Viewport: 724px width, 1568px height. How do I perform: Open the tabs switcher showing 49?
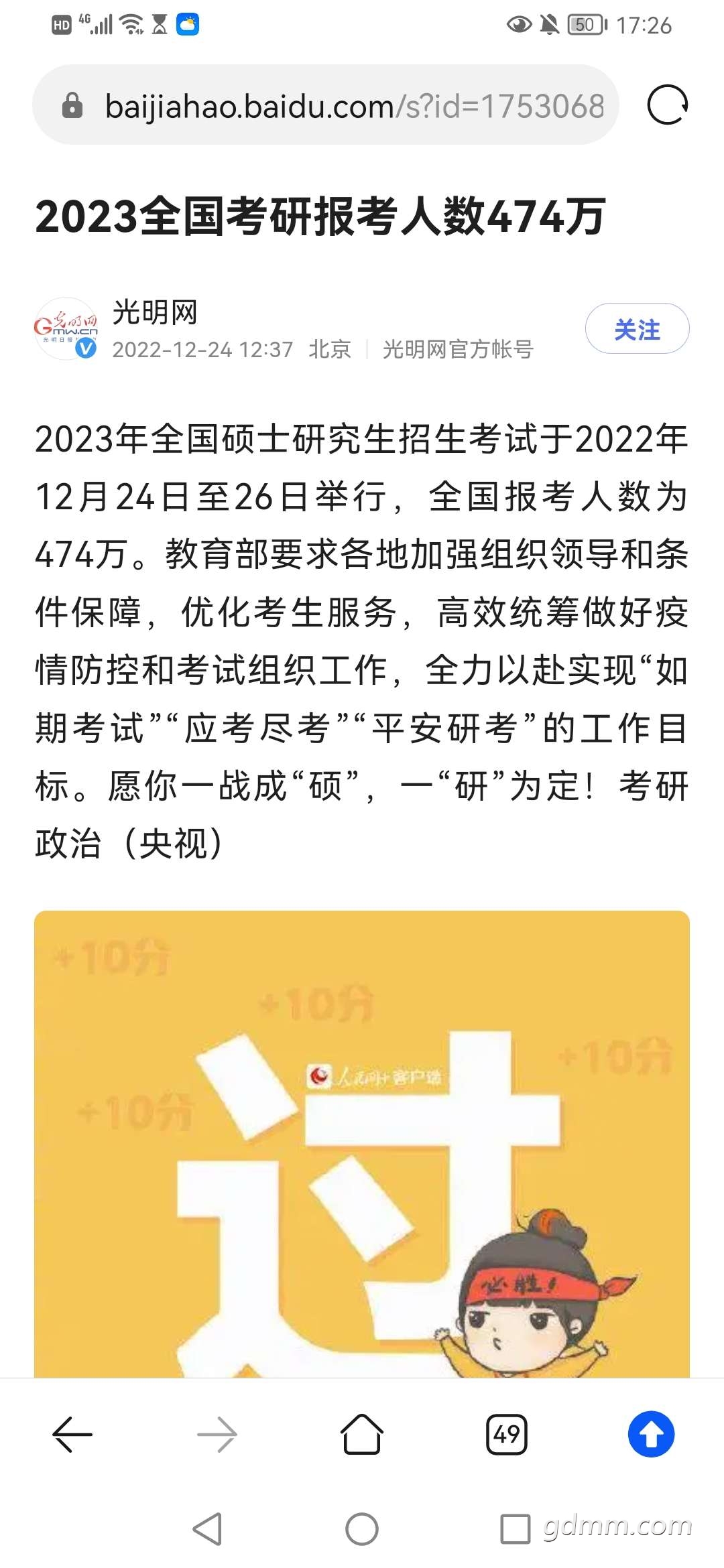[x=507, y=1435]
